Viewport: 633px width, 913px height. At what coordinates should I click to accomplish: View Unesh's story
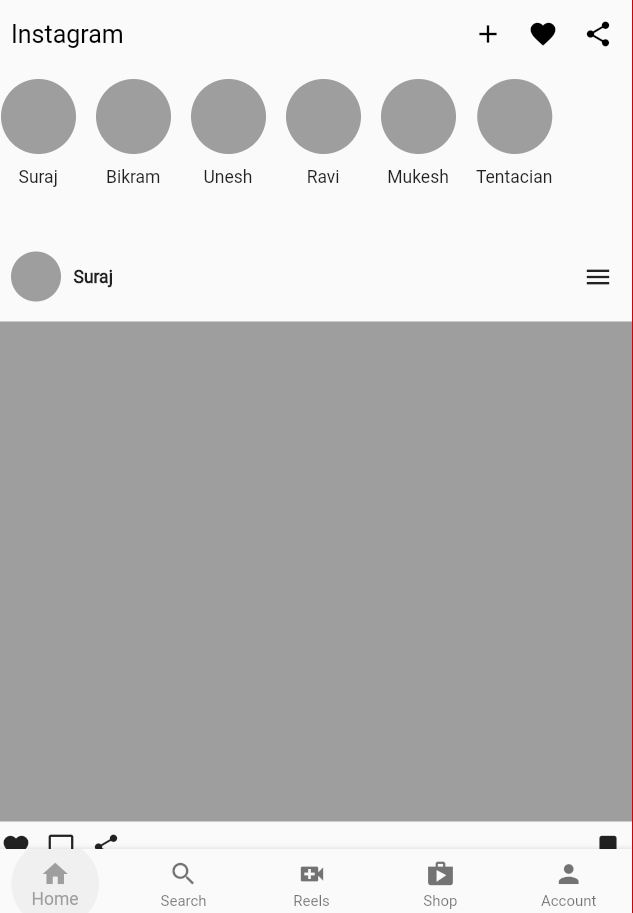pos(228,117)
